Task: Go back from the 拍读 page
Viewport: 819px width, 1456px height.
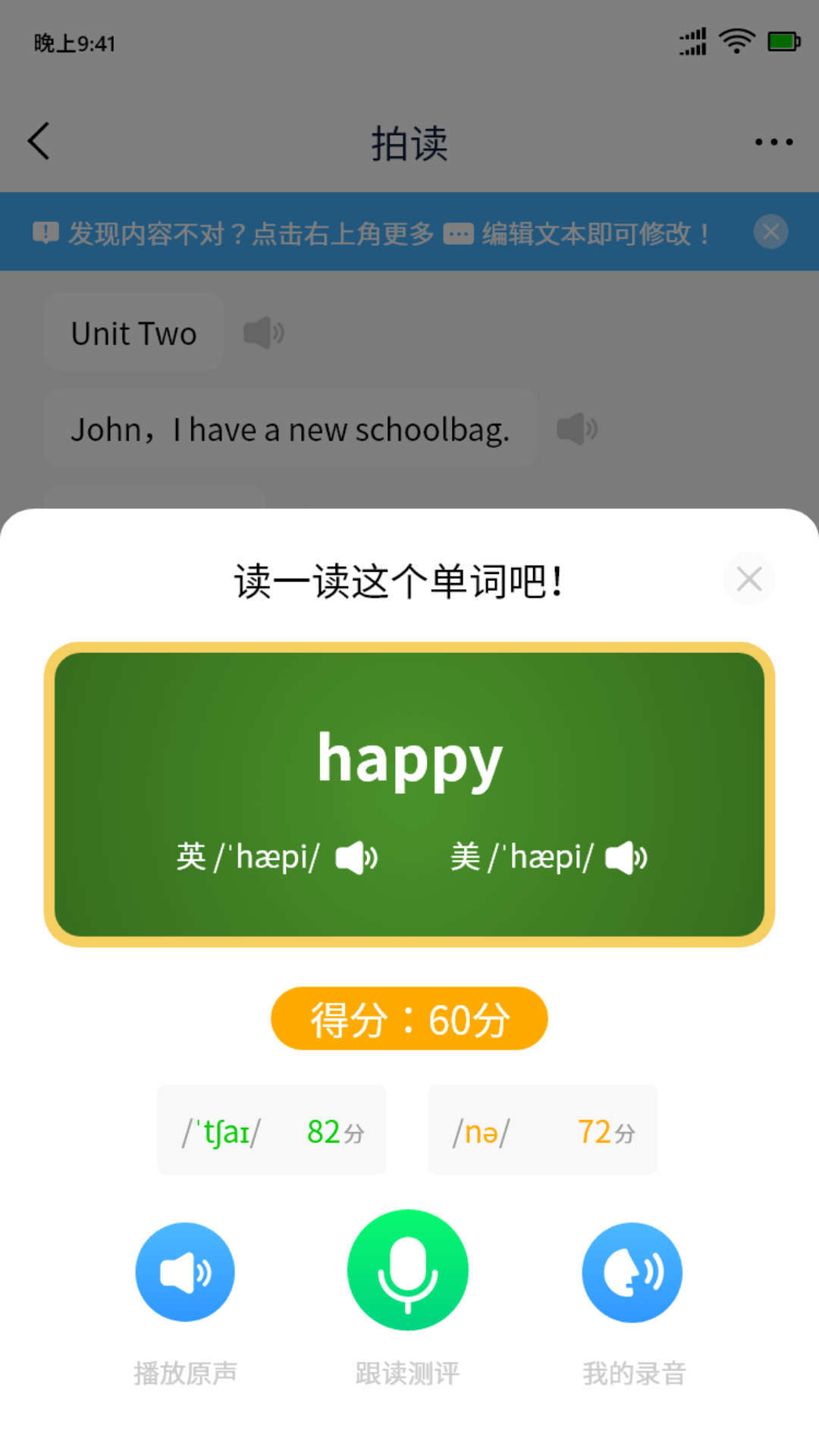Action: 39,141
